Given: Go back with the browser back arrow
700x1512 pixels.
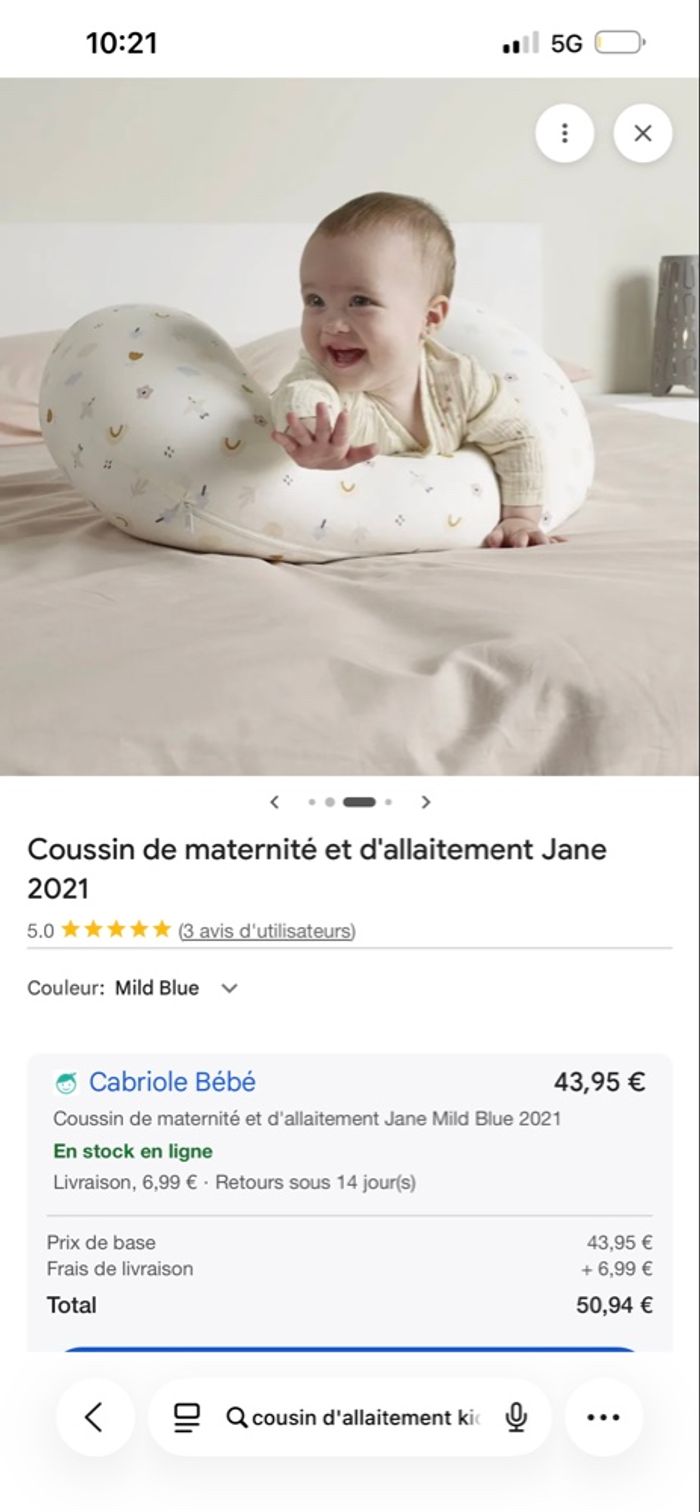Looking at the screenshot, I should point(94,1417).
